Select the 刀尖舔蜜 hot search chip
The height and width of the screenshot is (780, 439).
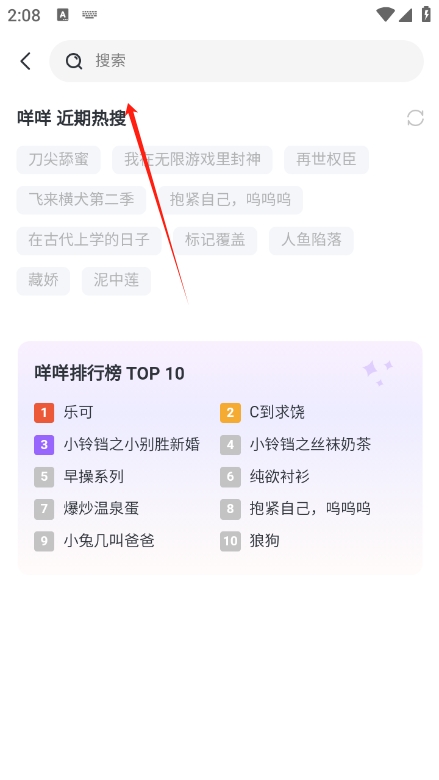coord(59,160)
